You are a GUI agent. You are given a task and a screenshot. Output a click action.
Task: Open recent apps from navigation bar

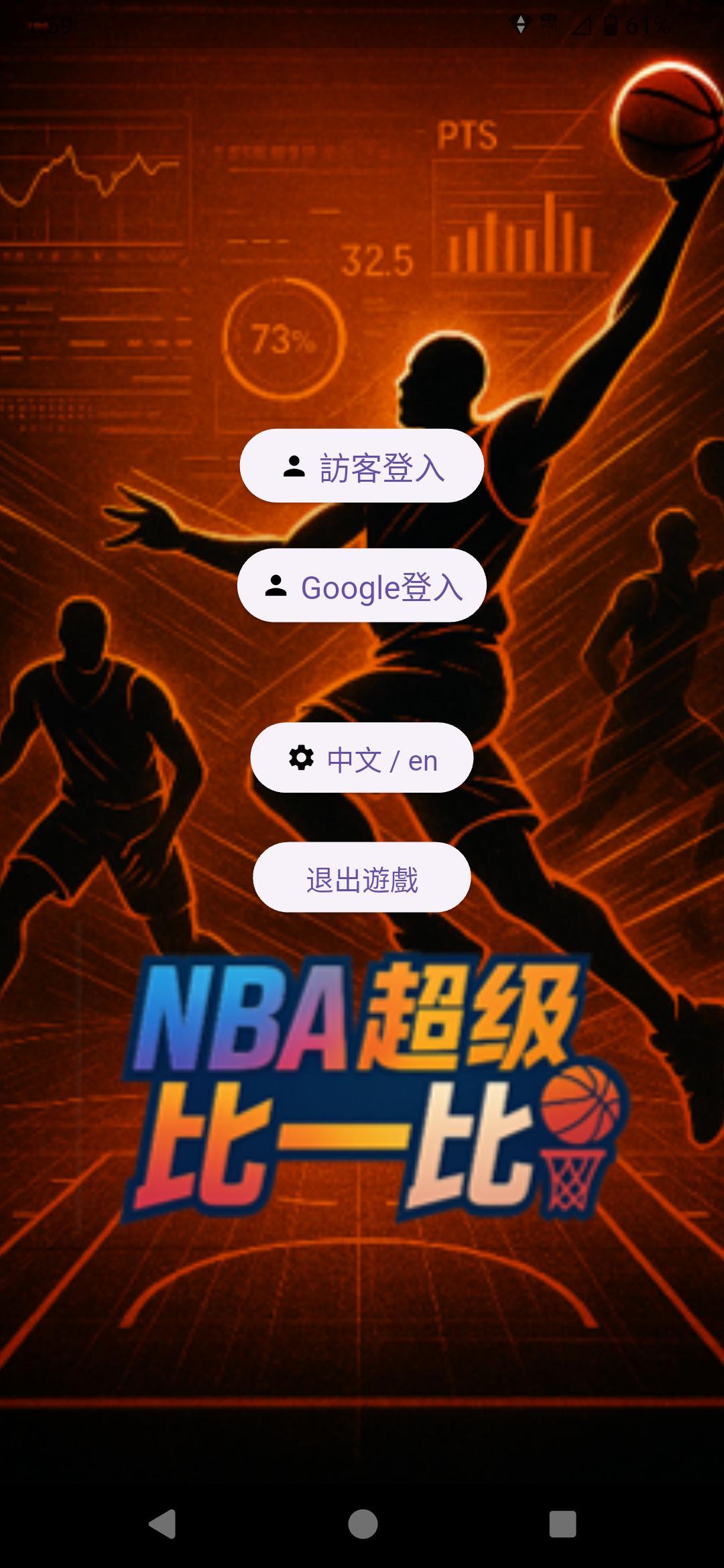(x=562, y=1524)
